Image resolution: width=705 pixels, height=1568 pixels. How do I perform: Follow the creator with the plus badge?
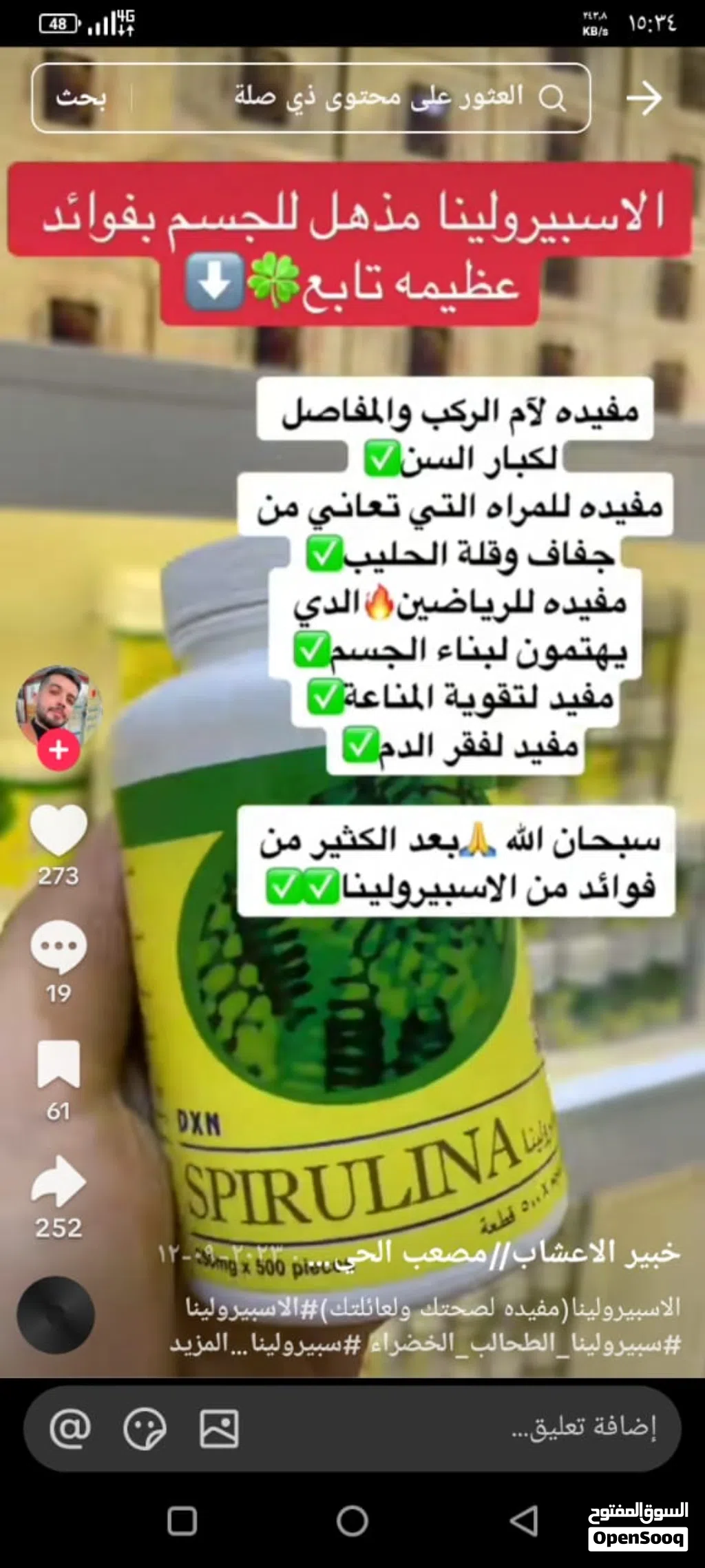[59, 750]
